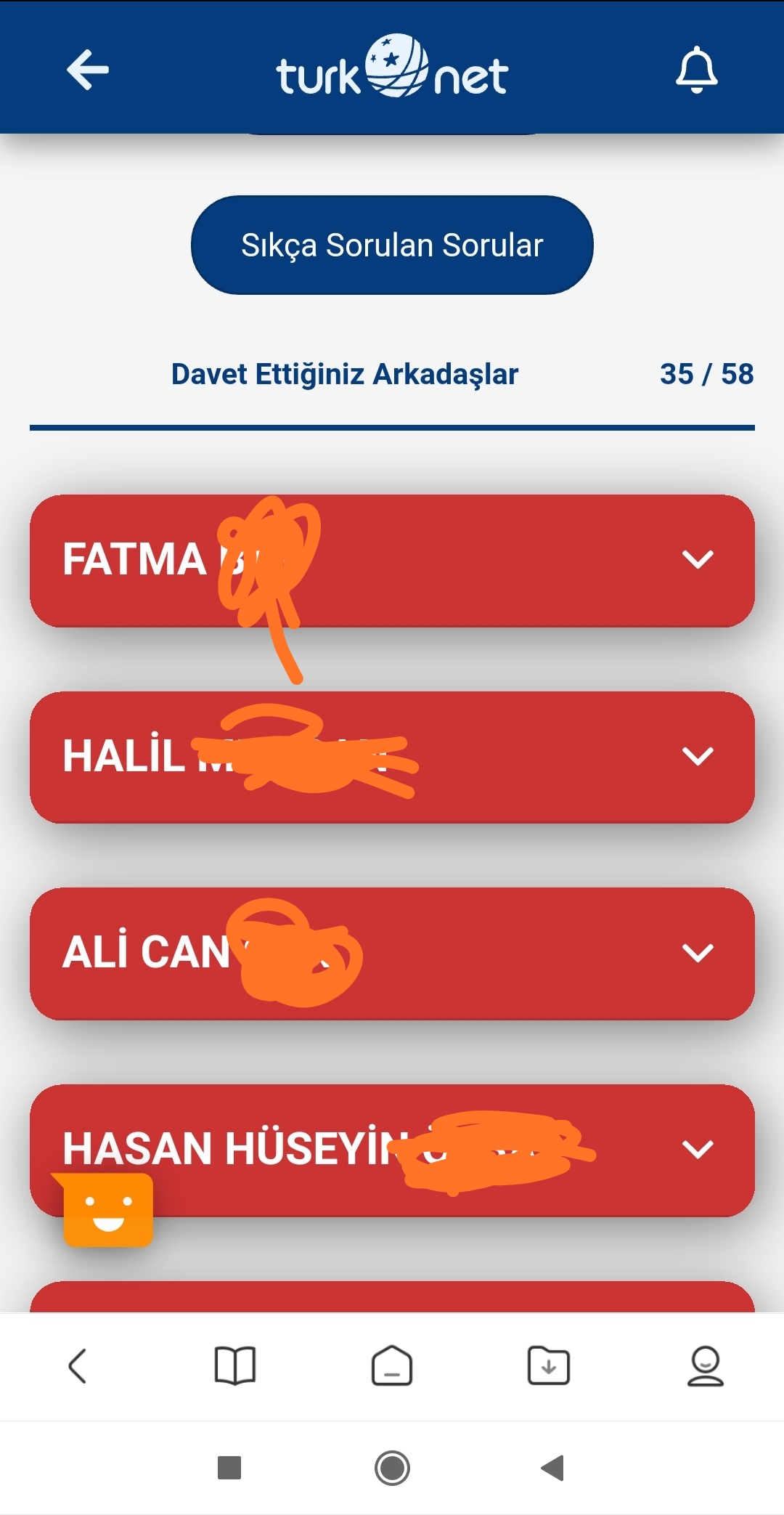This screenshot has width=784, height=1515.
Task: Go back using the header arrow
Action: tap(88, 70)
